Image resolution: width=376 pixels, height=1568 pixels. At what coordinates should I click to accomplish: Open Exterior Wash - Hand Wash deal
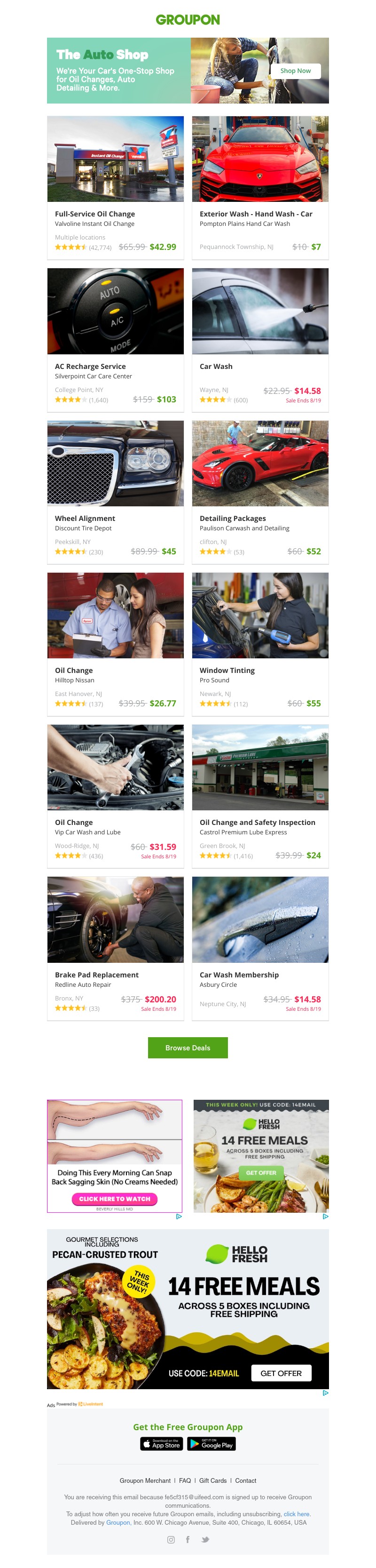pyautogui.click(x=256, y=214)
